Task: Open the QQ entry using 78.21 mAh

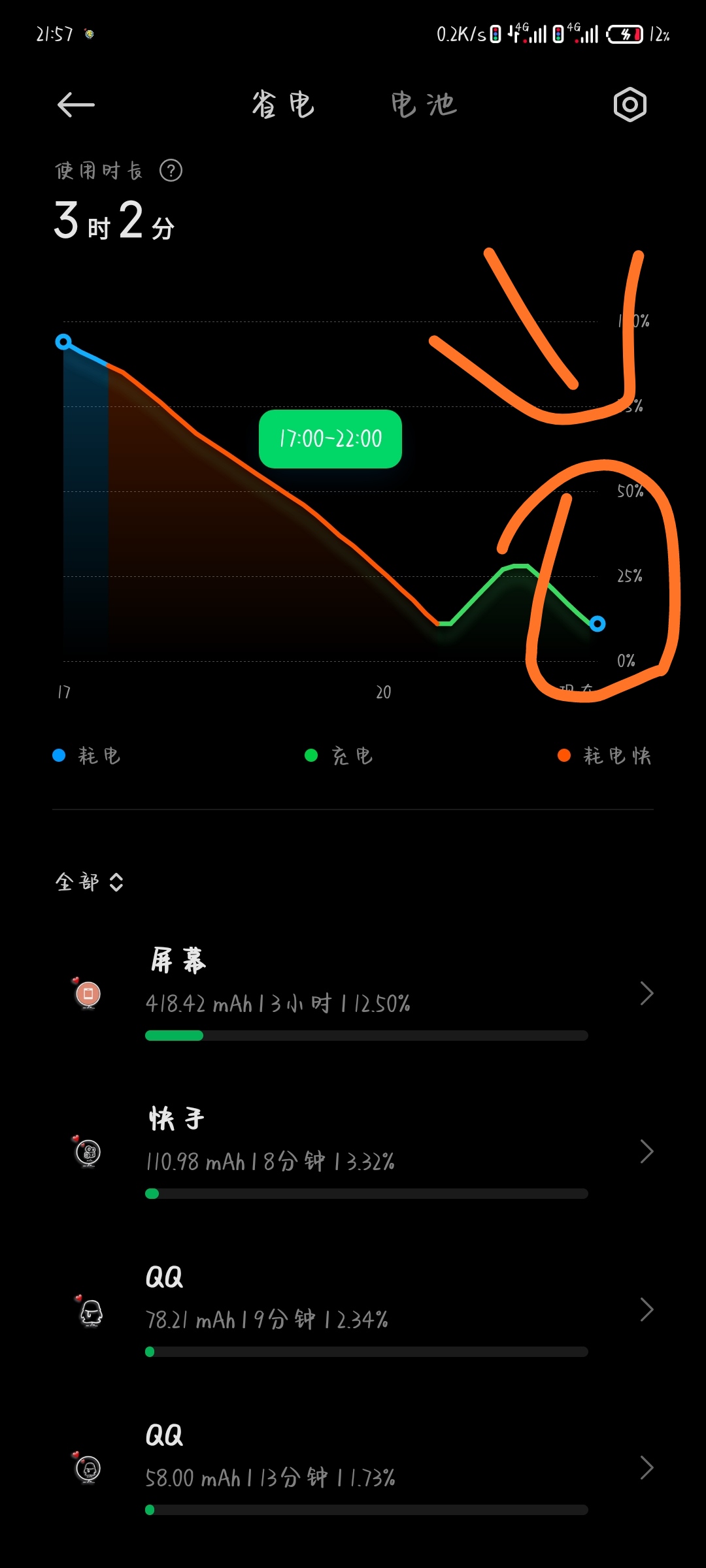Action: coord(353,1309)
